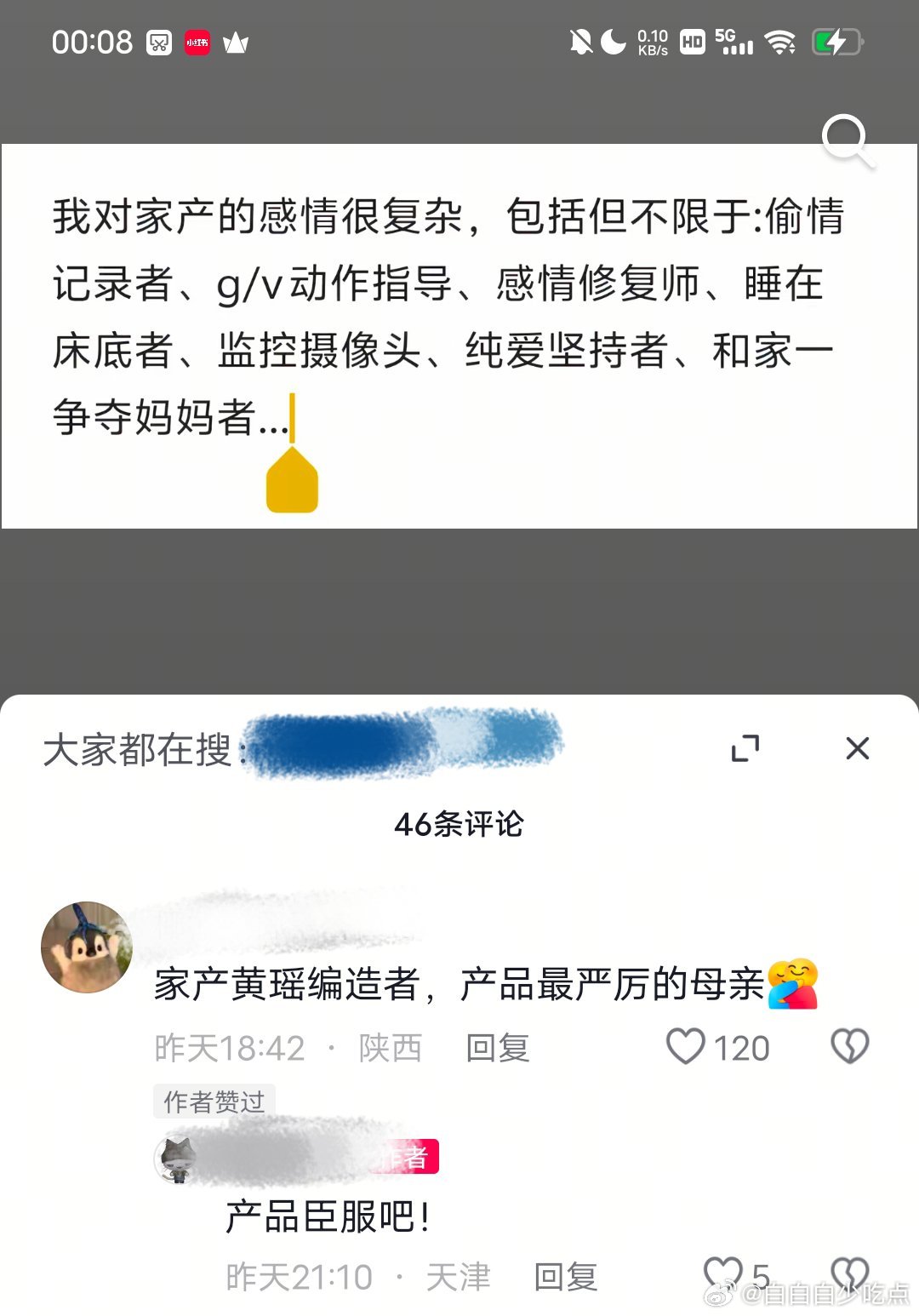
Task: Expand the trending search suggestion panel
Action: 745,749
